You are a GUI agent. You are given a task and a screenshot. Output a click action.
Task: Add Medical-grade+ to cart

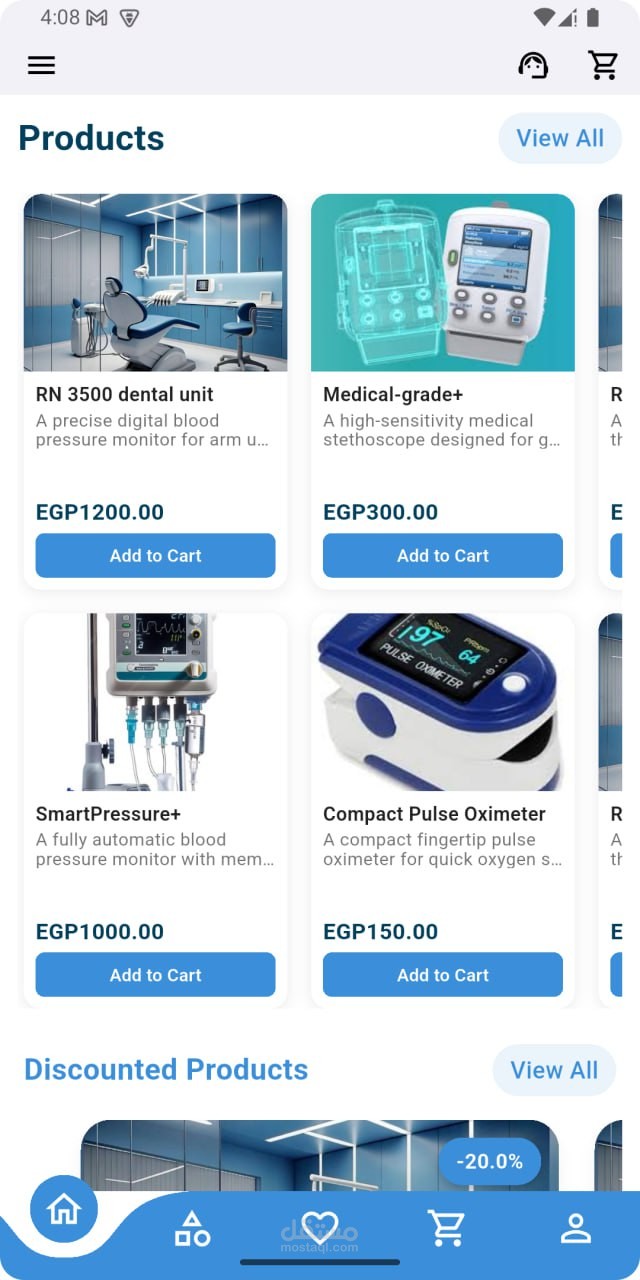click(x=442, y=556)
